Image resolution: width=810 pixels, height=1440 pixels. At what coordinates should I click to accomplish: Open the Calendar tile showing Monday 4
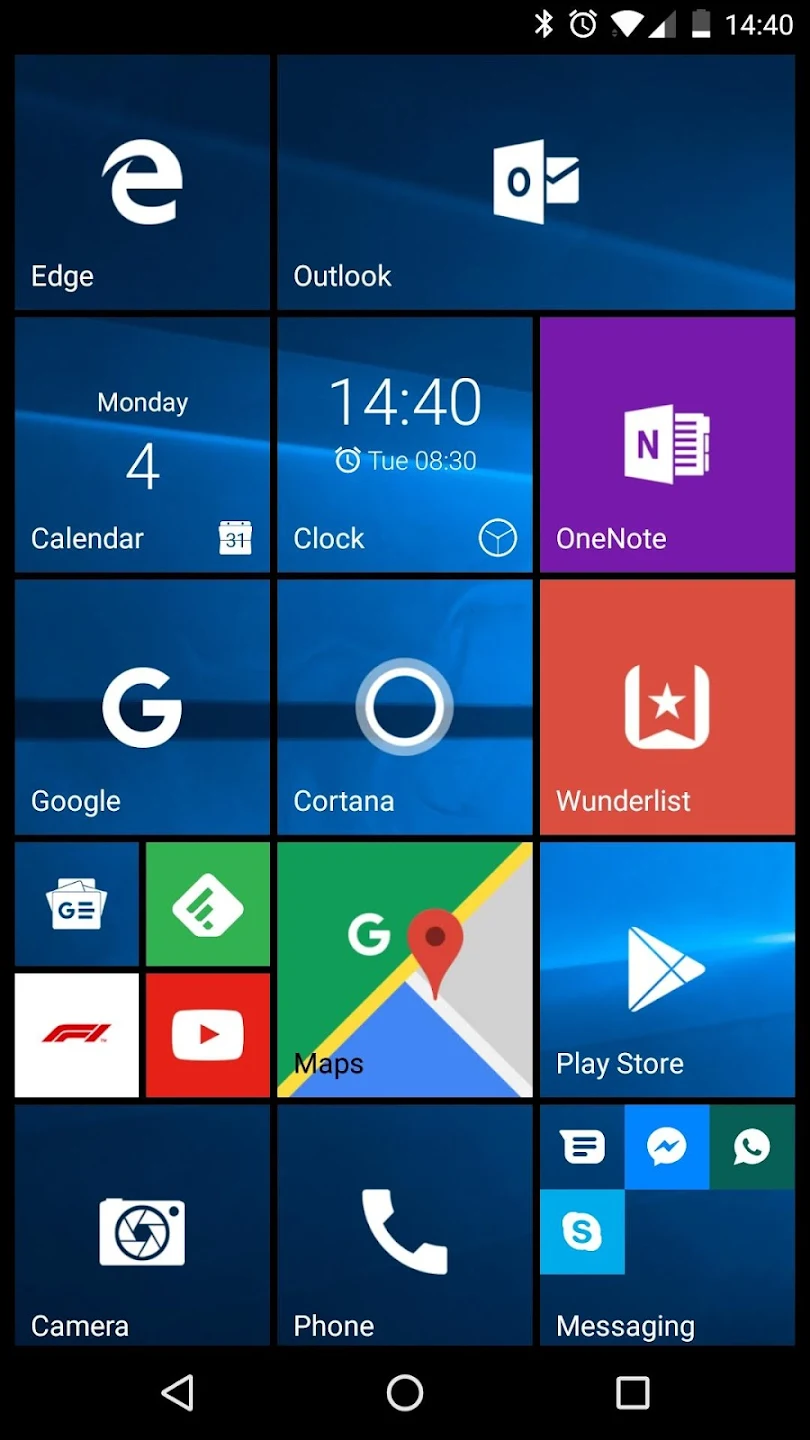142,445
